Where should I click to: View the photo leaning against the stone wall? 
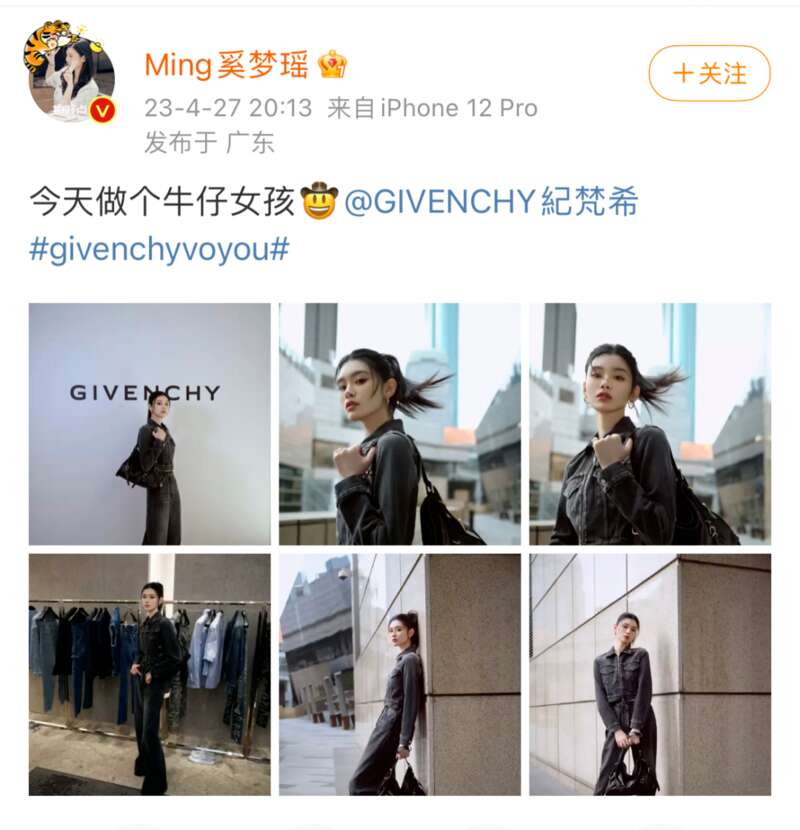point(399,674)
